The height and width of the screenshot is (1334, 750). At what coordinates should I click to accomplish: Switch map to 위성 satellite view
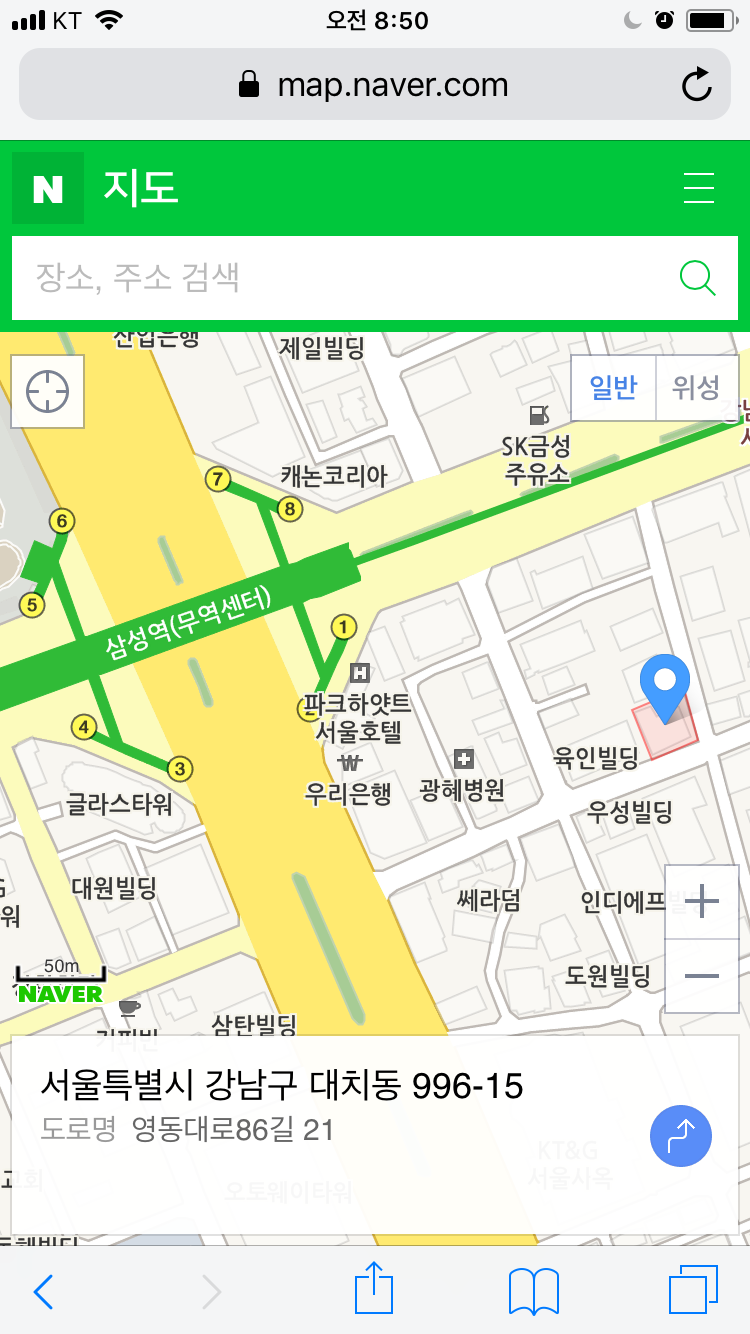(x=696, y=388)
